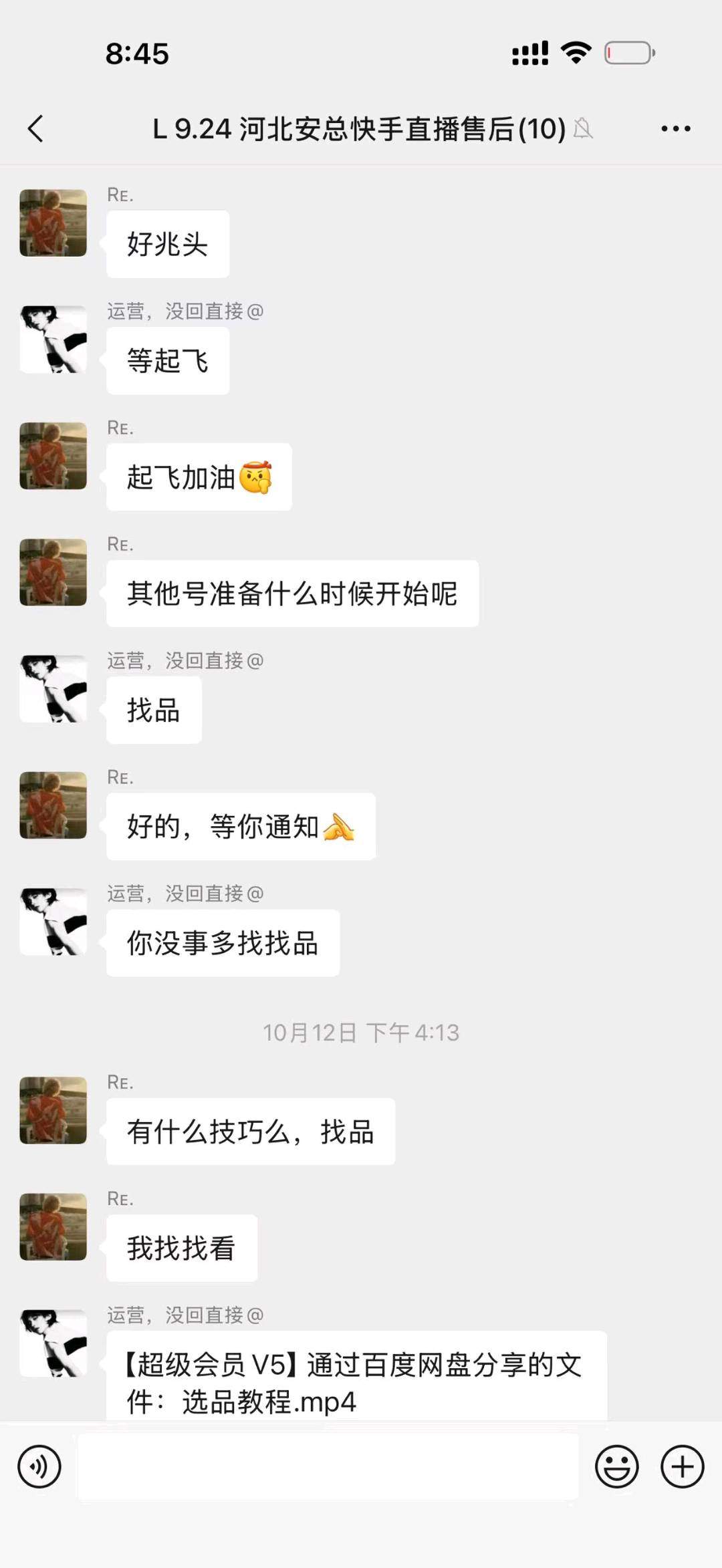Tap the Wi-Fi status icon
The width and height of the screenshot is (722, 1568).
(x=576, y=52)
